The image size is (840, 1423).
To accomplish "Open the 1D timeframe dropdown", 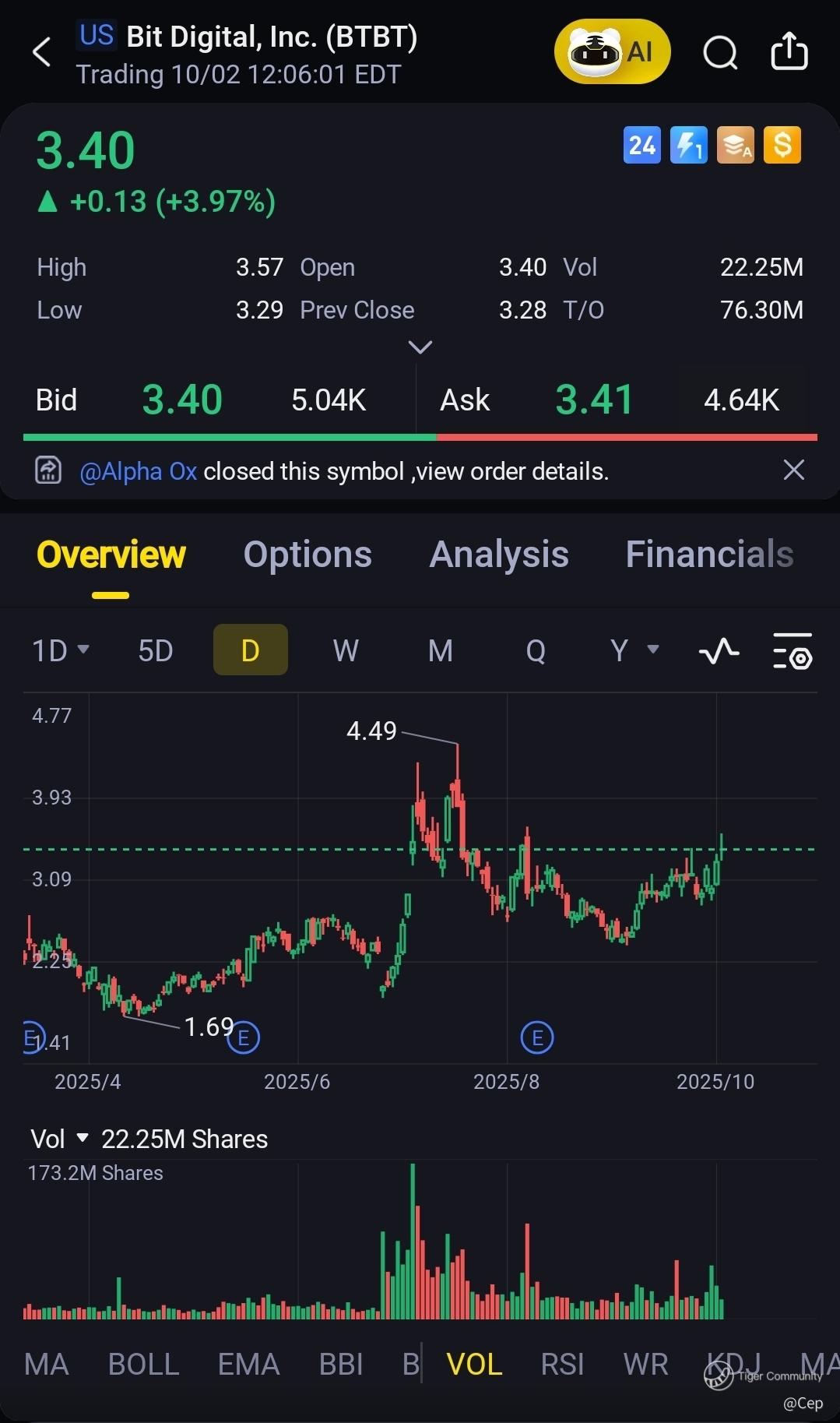I will (x=61, y=650).
